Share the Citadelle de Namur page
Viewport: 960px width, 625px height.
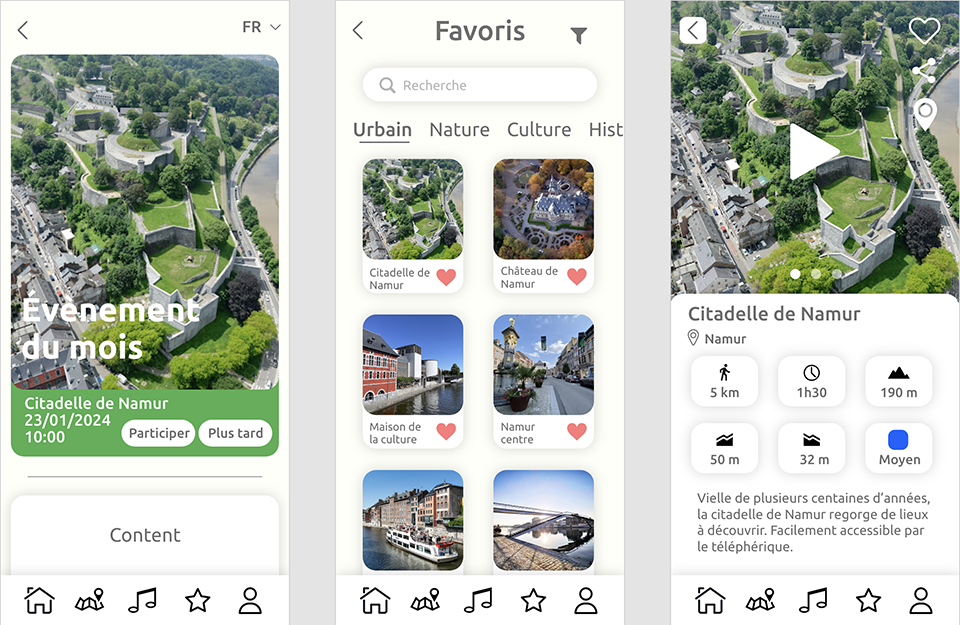(924, 71)
